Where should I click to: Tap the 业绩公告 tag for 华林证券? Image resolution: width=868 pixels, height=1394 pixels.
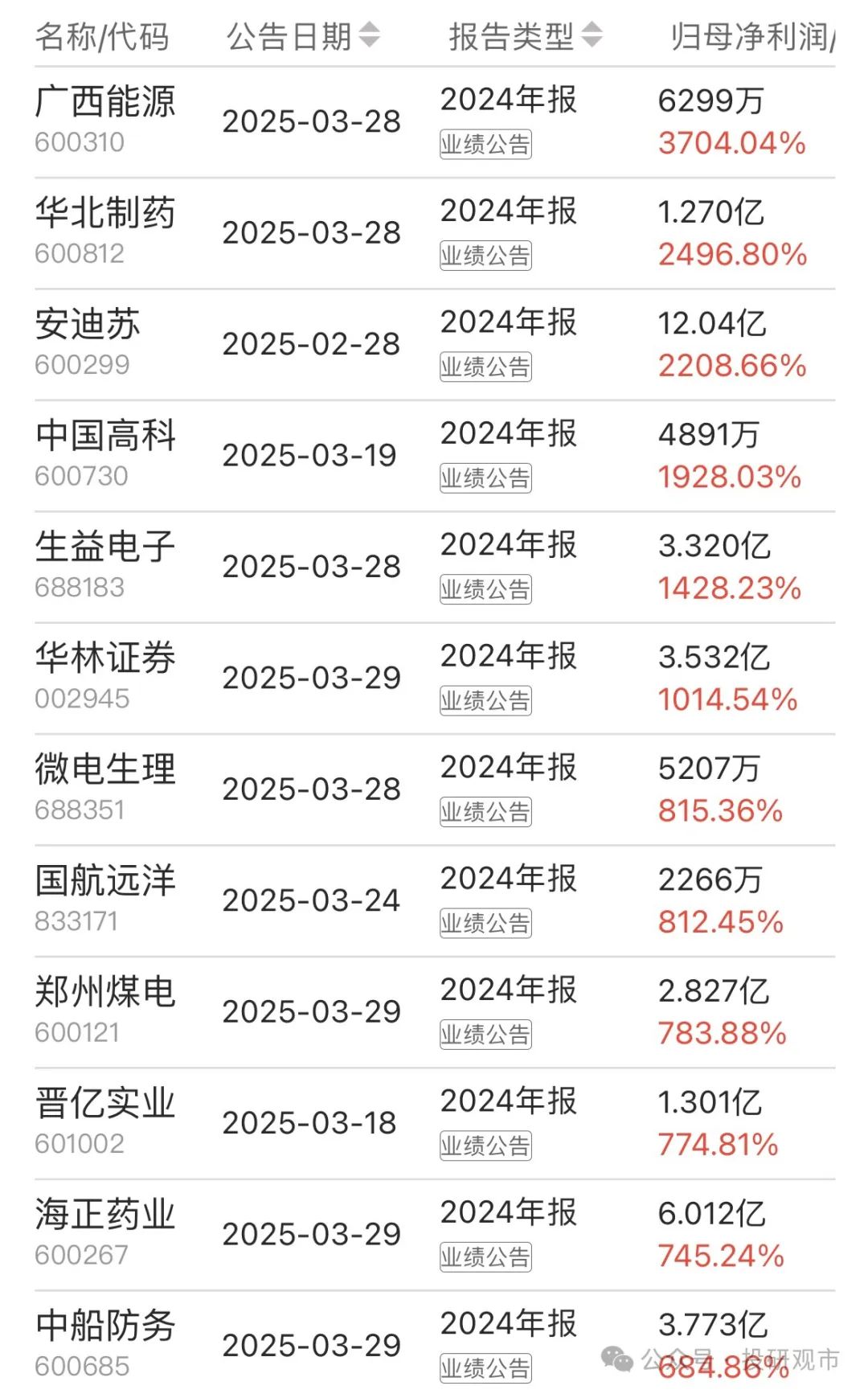pyautogui.click(x=485, y=701)
